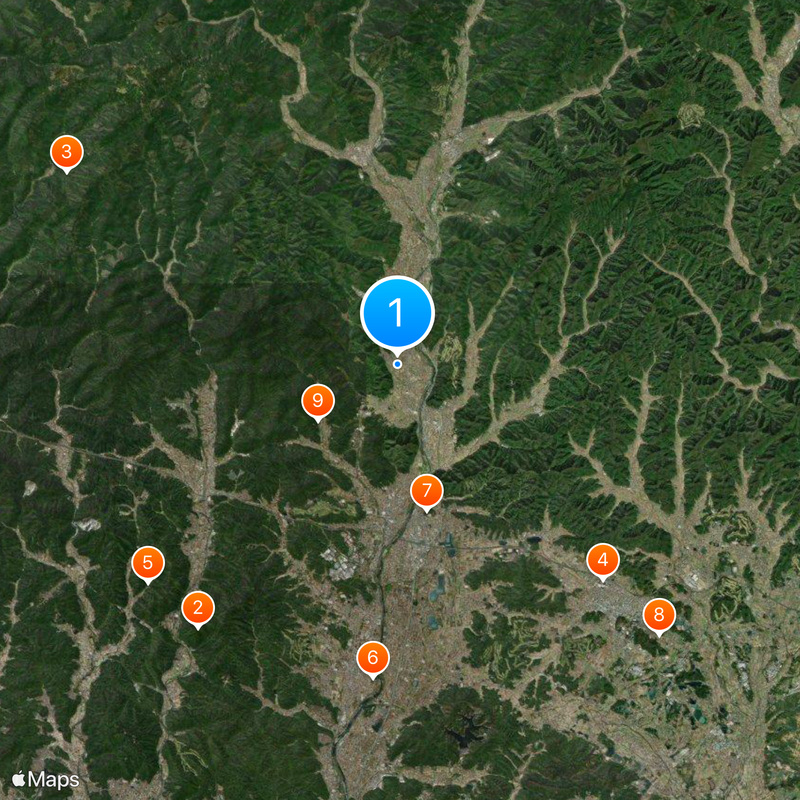800x800 pixels.
Task: Tap orange map pin number 8
Action: click(x=658, y=614)
